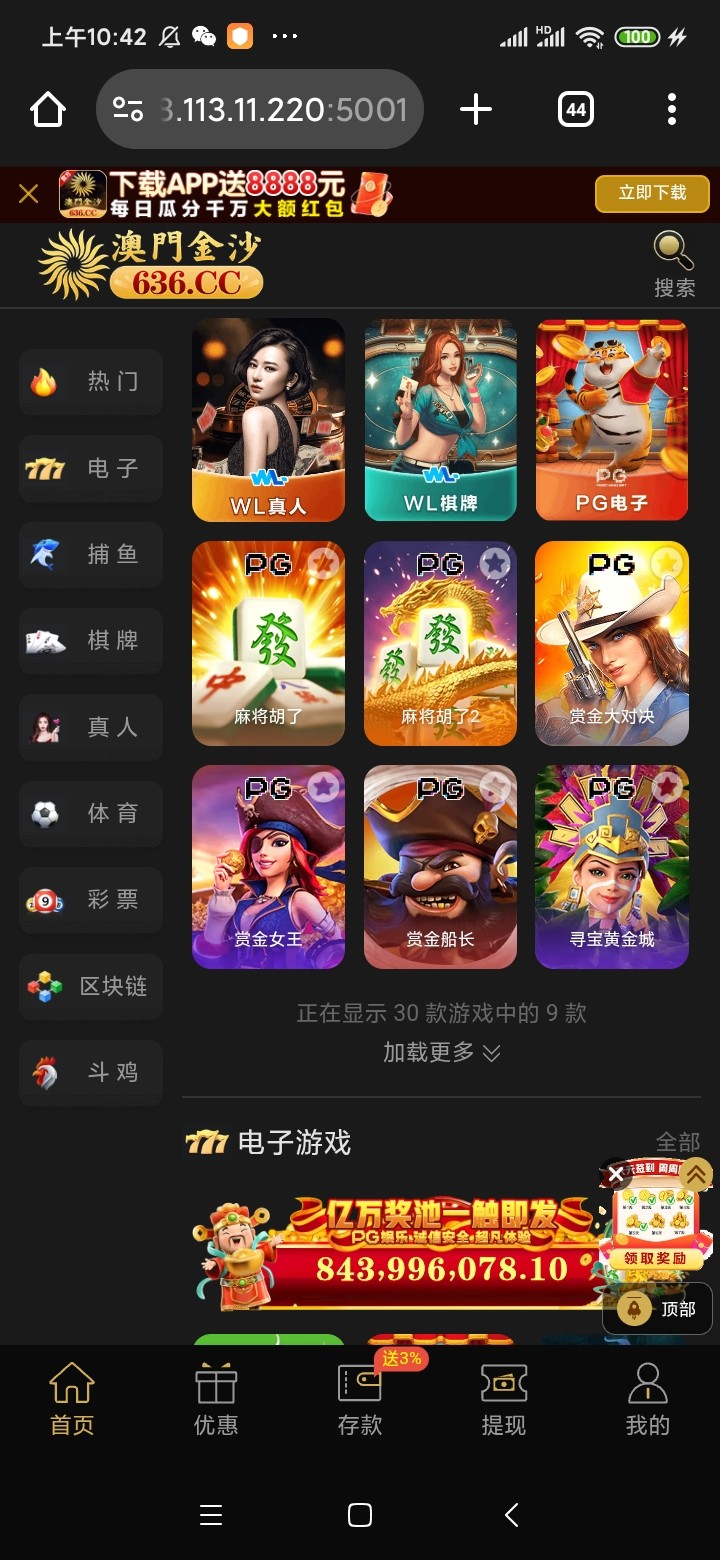Viewport: 720px width, 1560px height.
Task: Select the 热门 category in the sidebar
Action: point(90,381)
